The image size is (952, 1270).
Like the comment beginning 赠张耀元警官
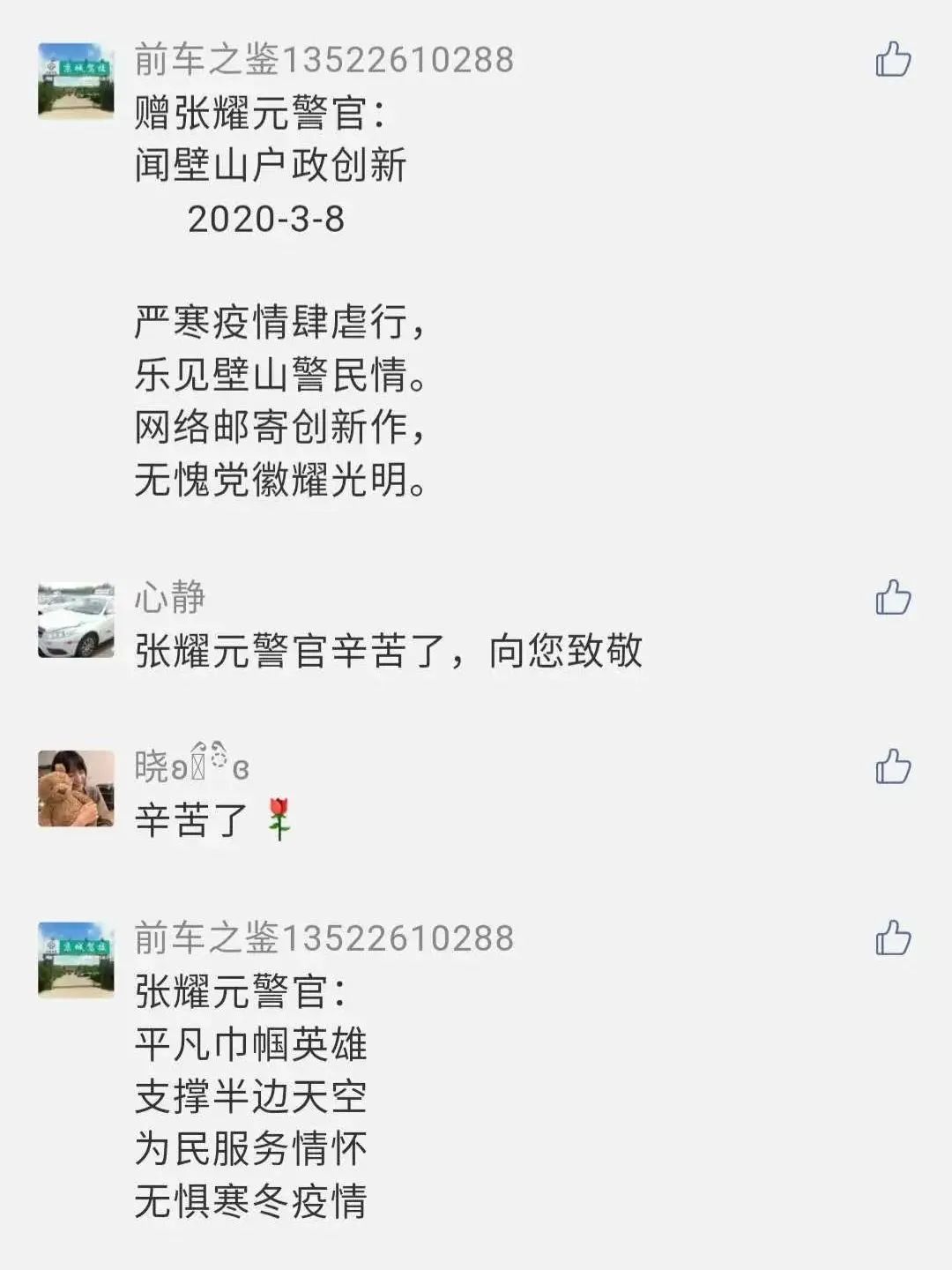(893, 60)
